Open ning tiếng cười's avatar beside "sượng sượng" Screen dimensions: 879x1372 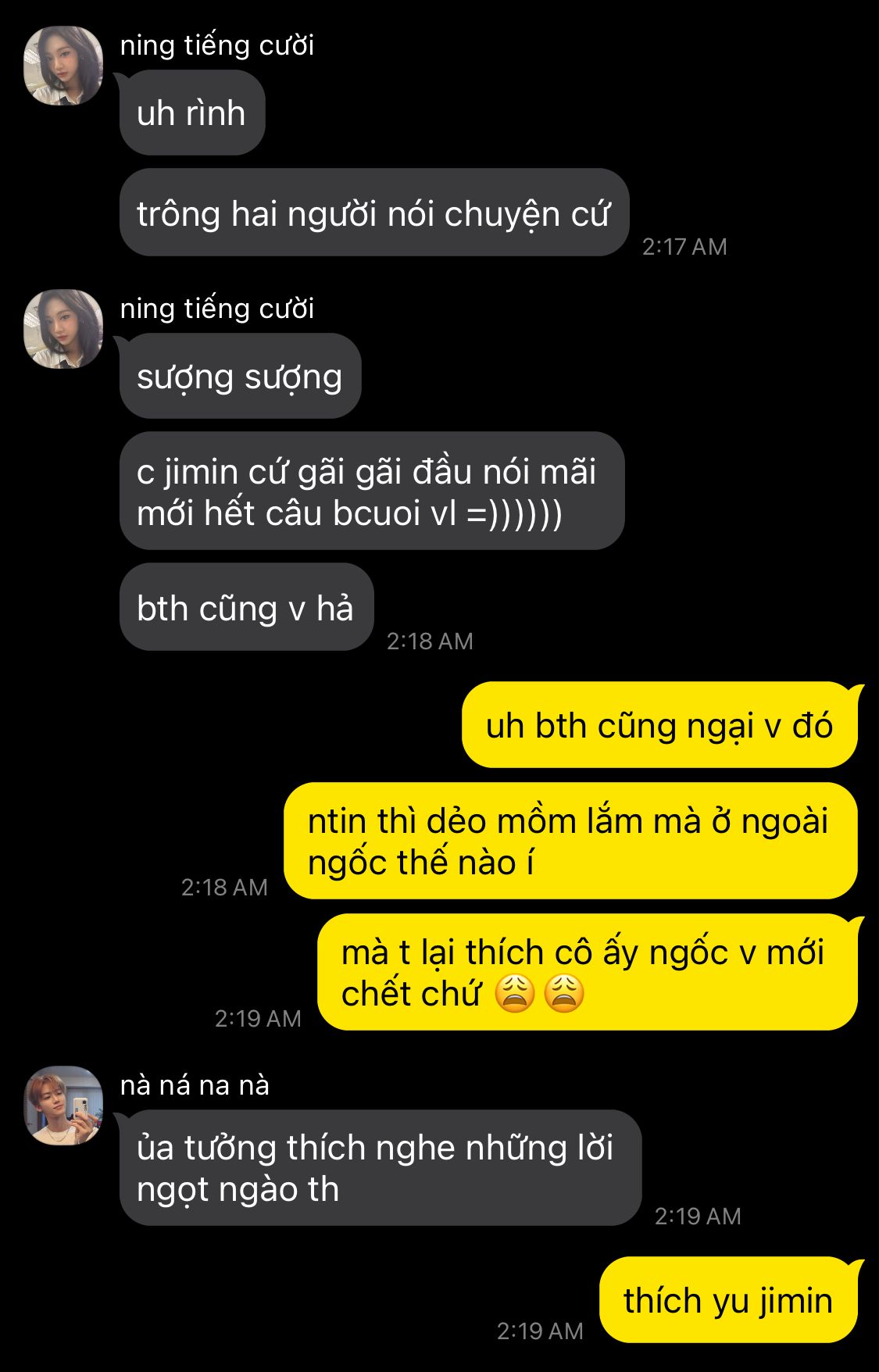click(63, 329)
